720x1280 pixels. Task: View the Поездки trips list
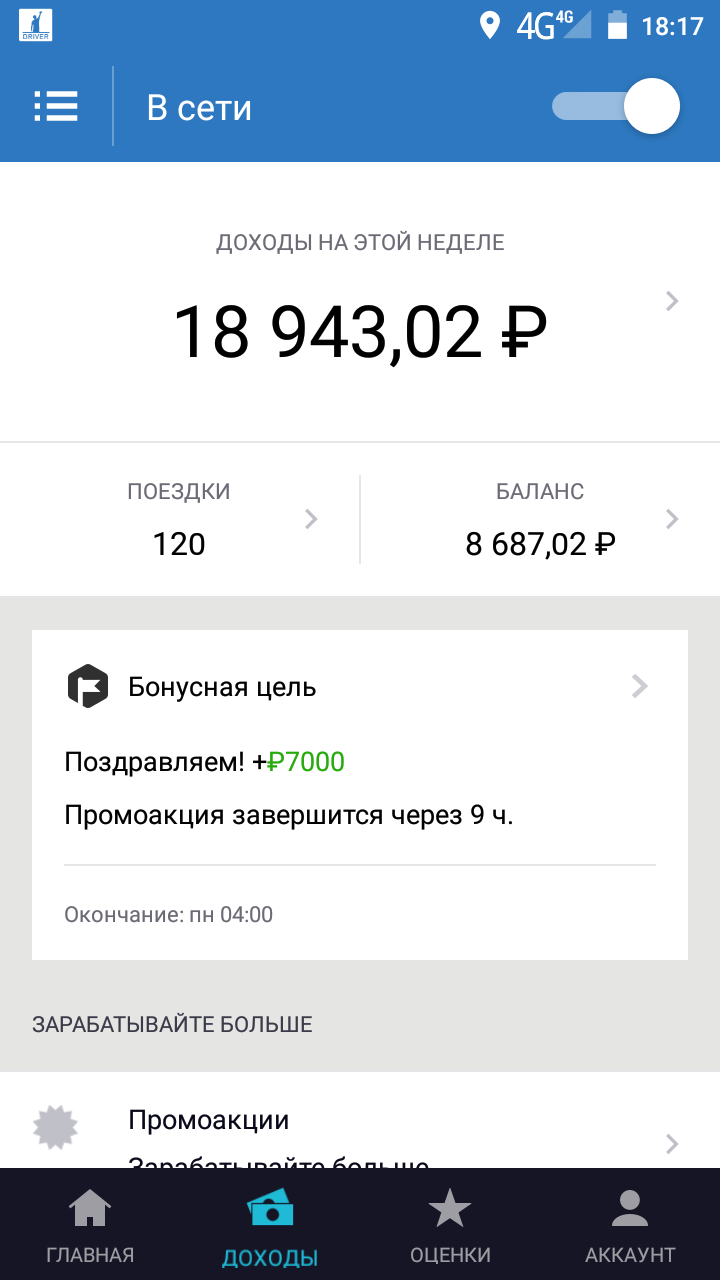(180, 520)
